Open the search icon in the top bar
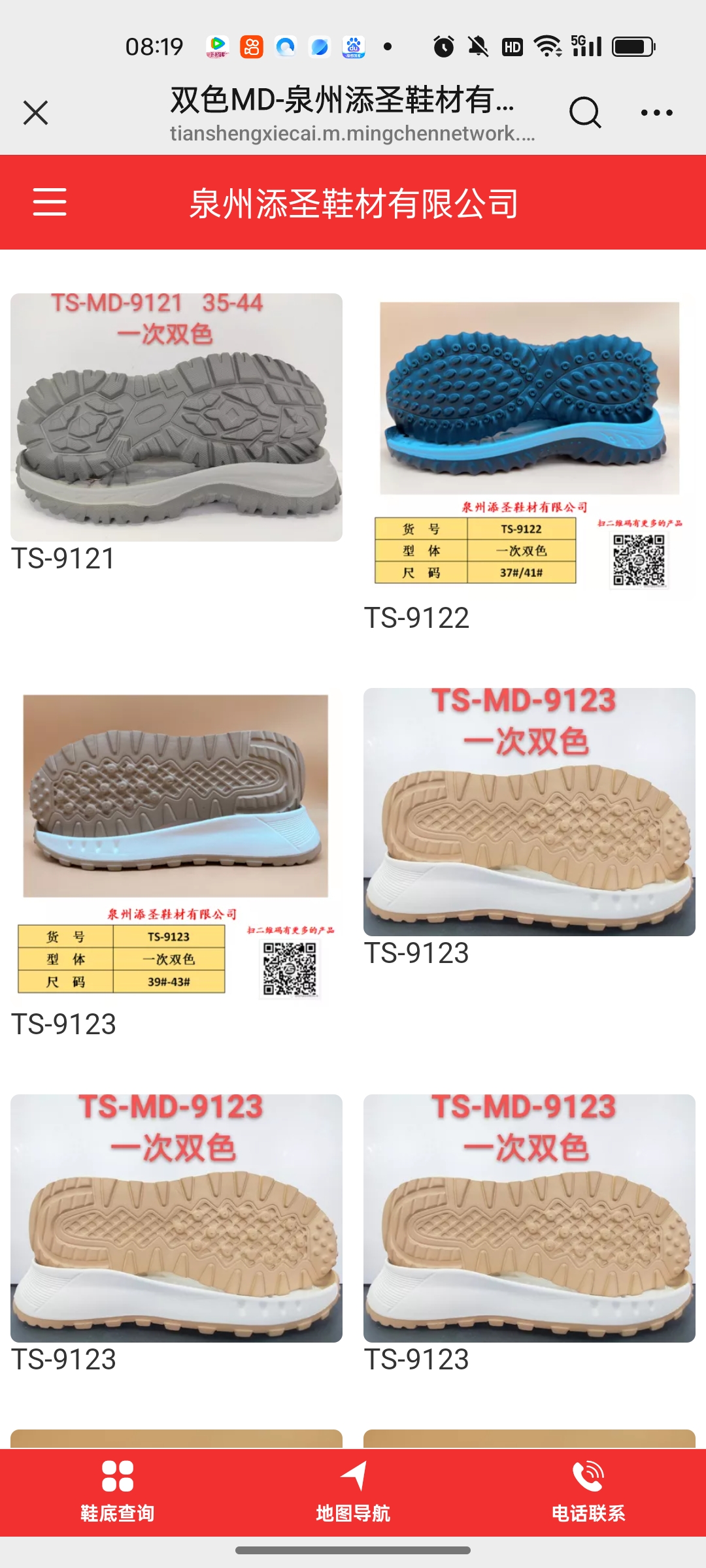This screenshot has height=1568, width=706. click(584, 112)
